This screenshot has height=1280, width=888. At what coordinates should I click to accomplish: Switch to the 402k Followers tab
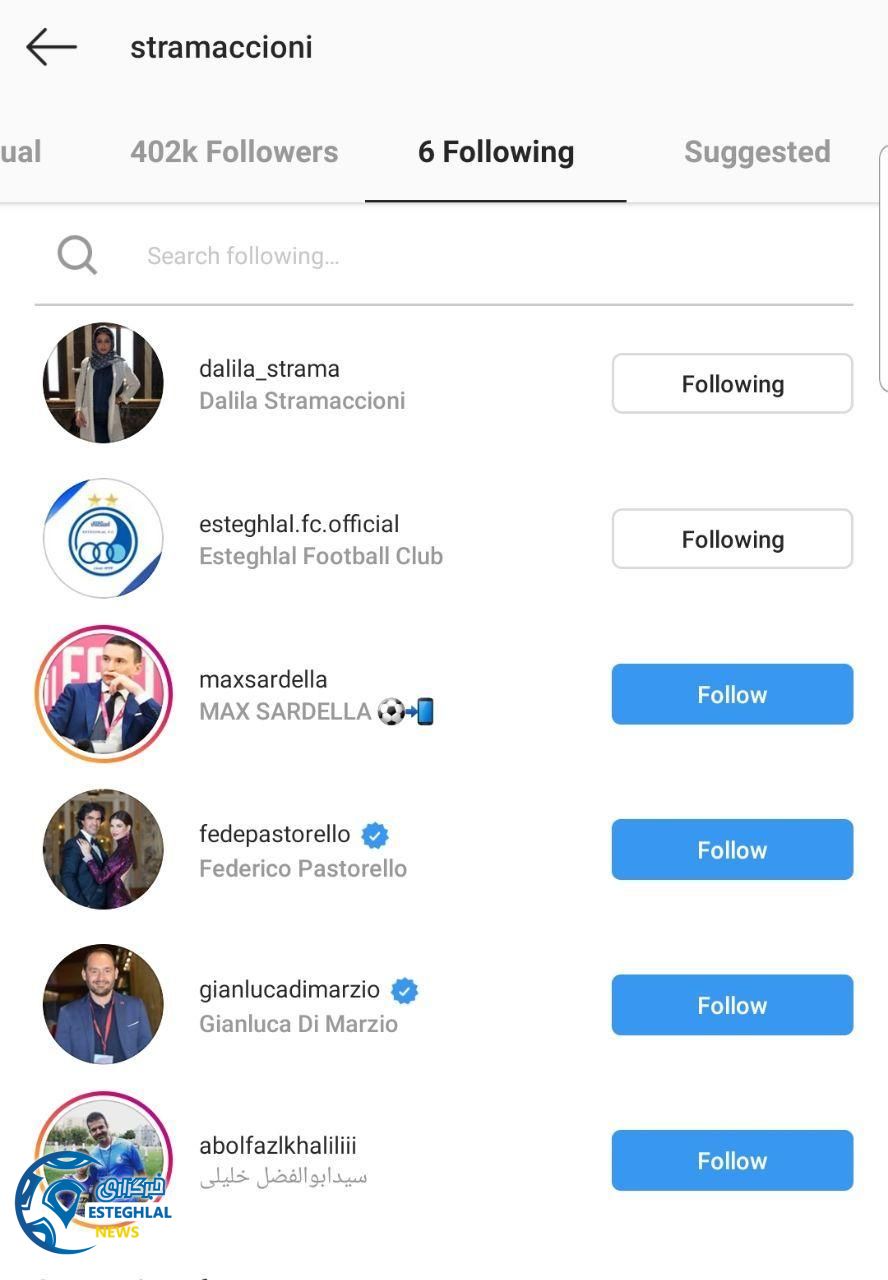click(x=234, y=152)
